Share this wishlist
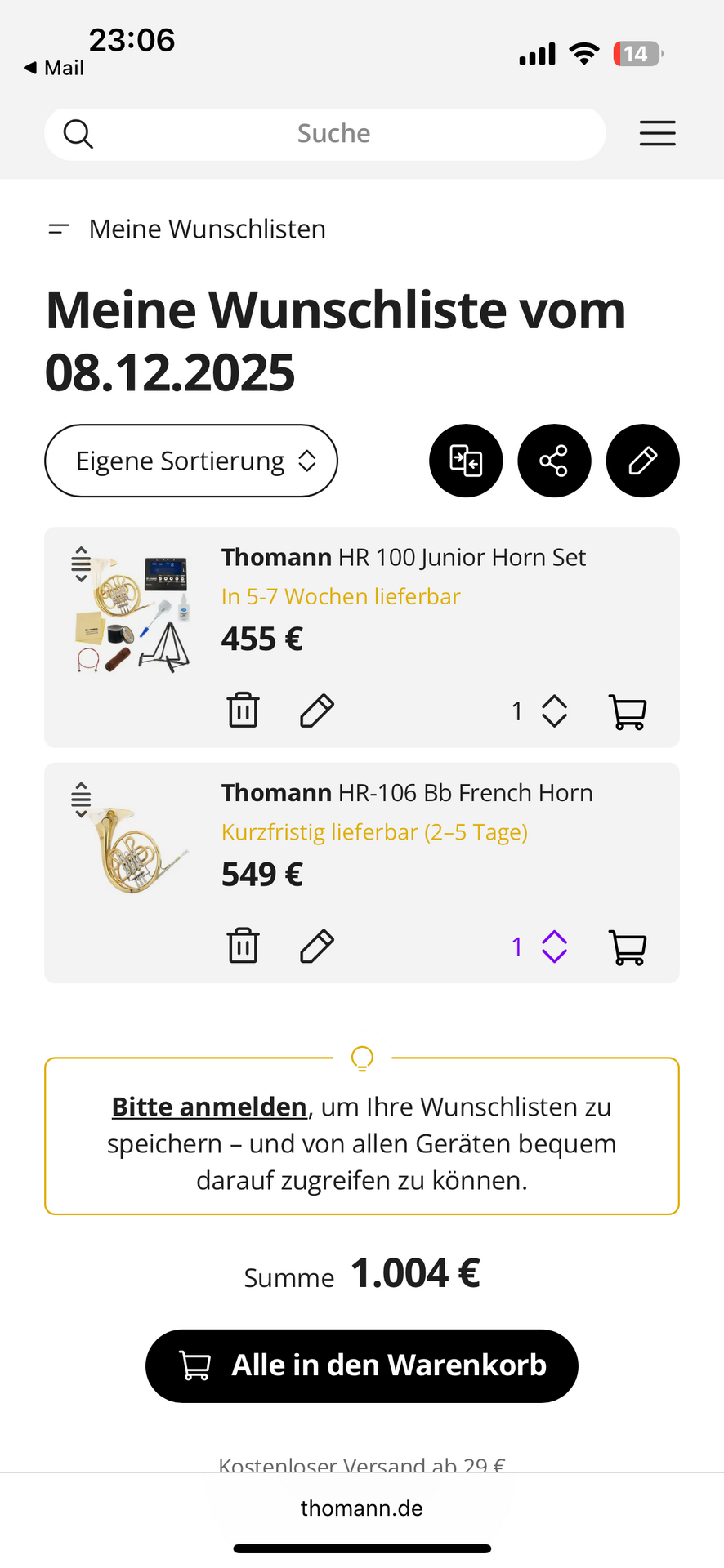The image size is (724, 1568). pos(554,461)
